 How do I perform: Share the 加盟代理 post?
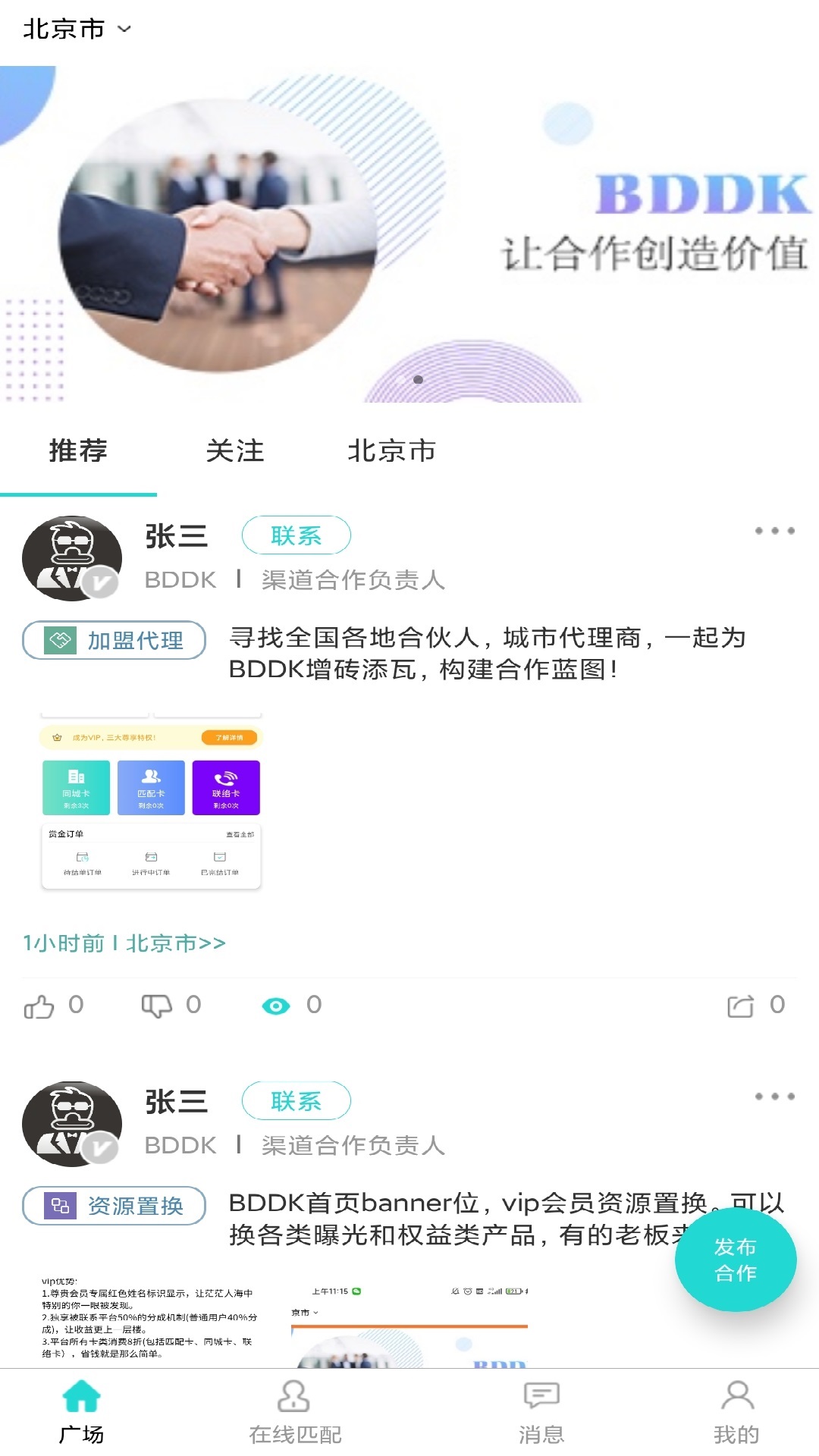point(741,1006)
